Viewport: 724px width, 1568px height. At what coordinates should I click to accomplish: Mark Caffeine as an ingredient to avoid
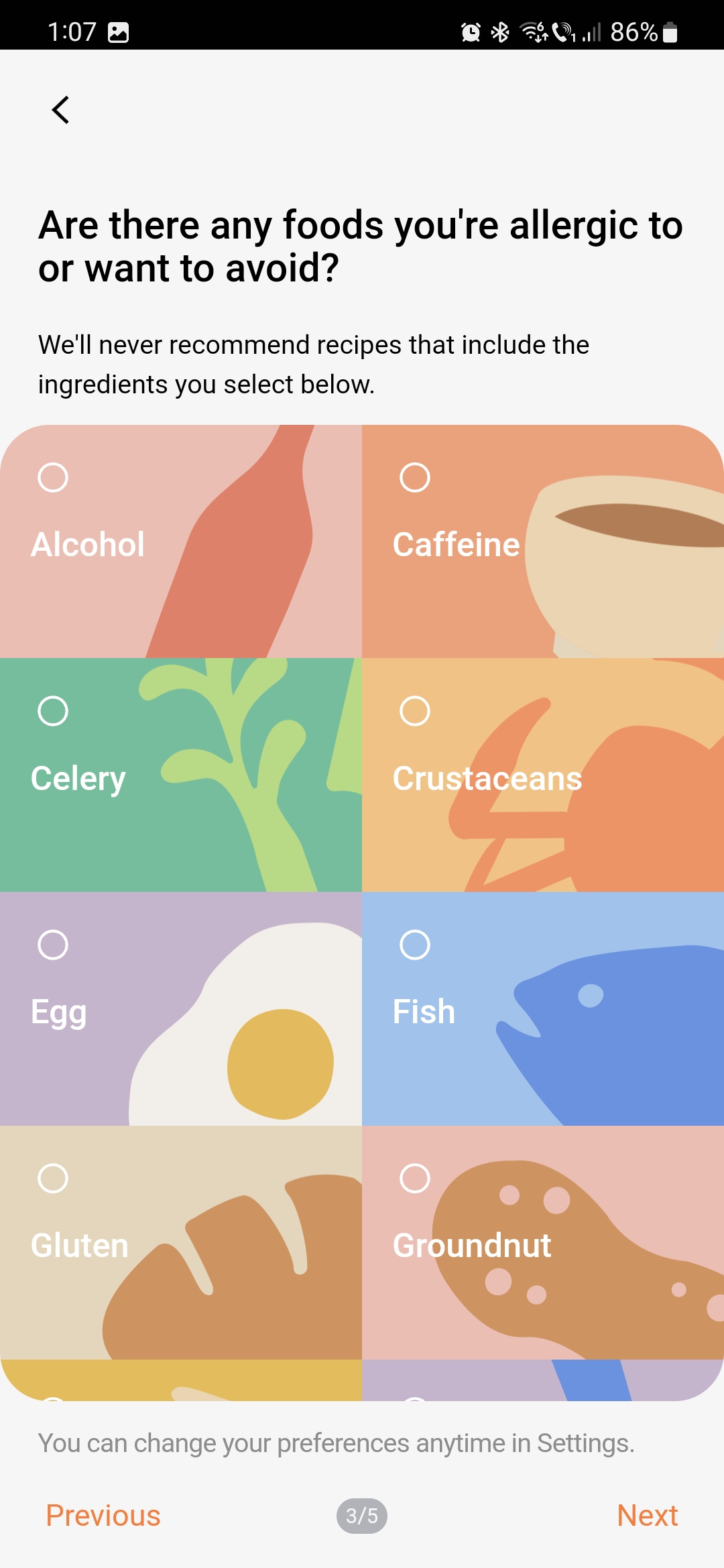coord(415,478)
